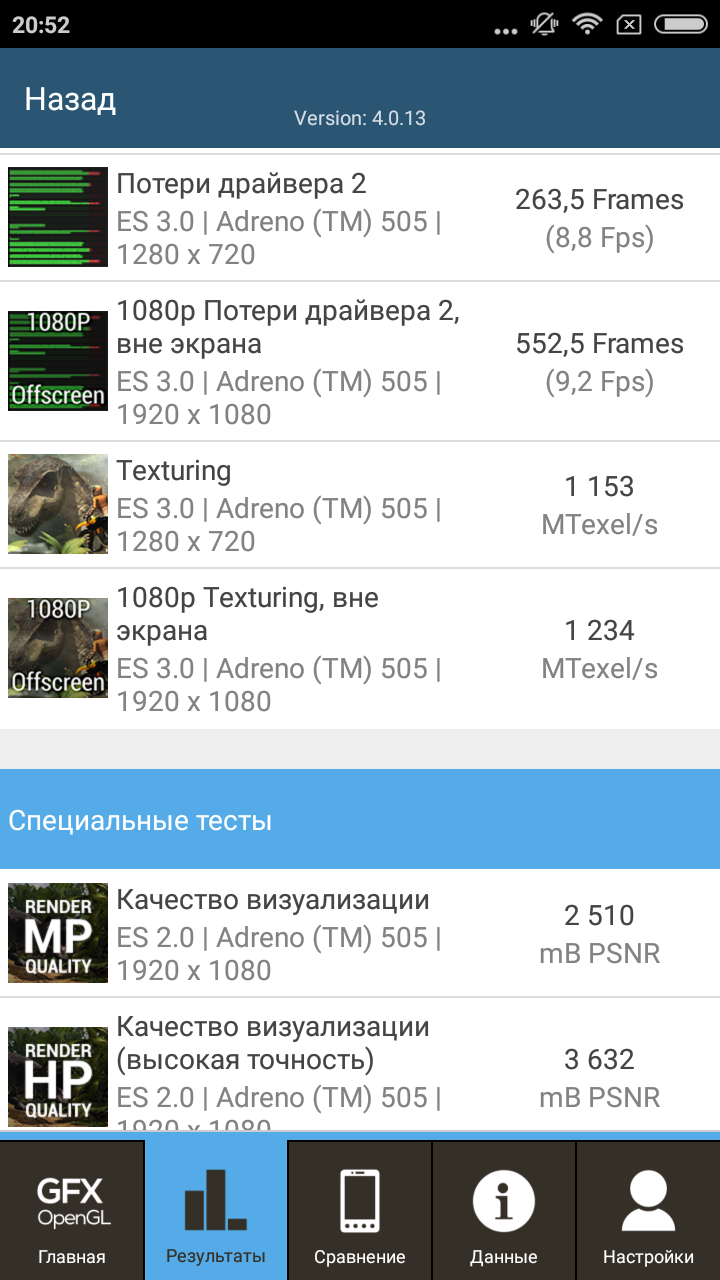The width and height of the screenshot is (720, 1280).
Task: Open Качество визуализации (высокая точность) result
Action: click(x=360, y=1065)
